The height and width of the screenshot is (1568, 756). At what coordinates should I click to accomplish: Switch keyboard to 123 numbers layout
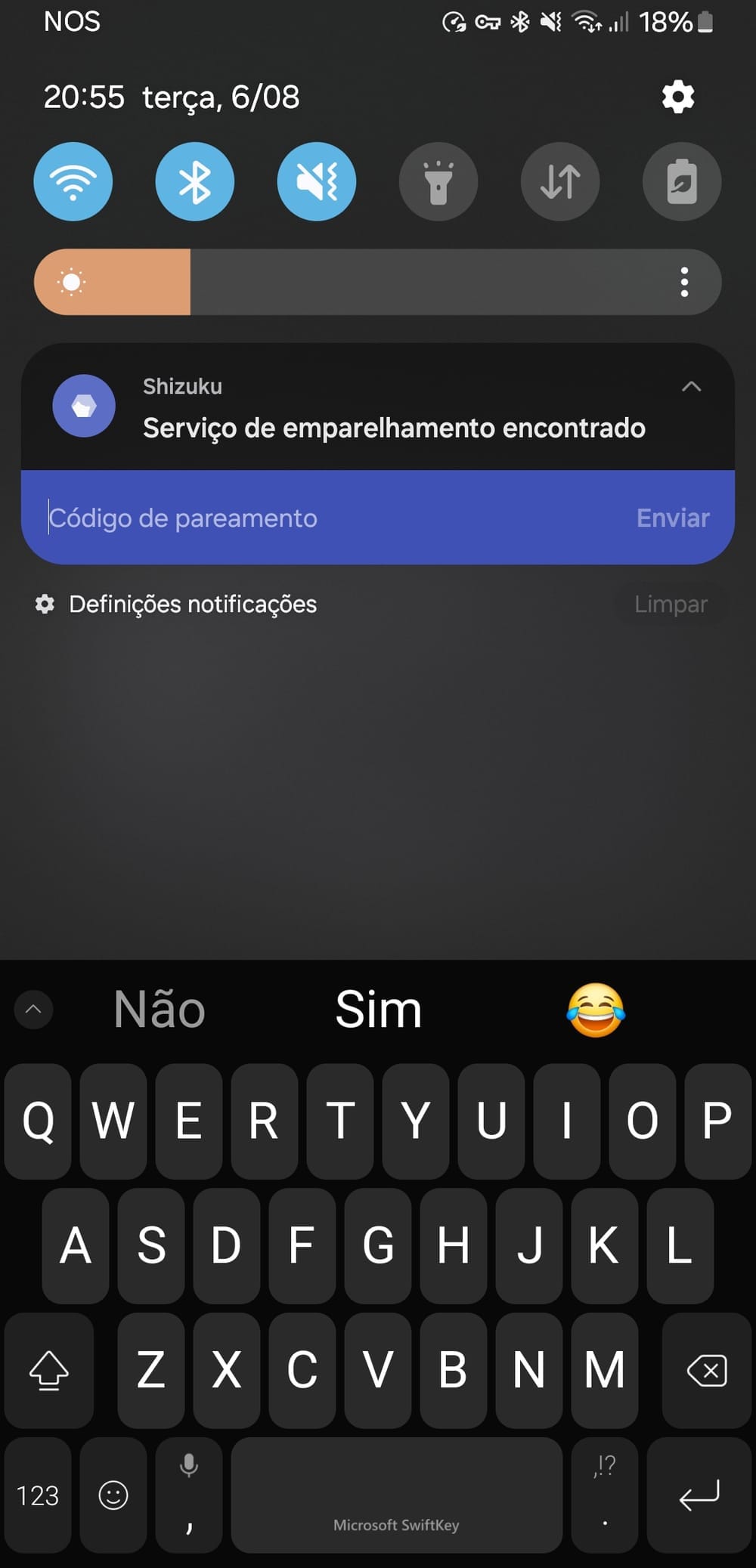[38, 1495]
